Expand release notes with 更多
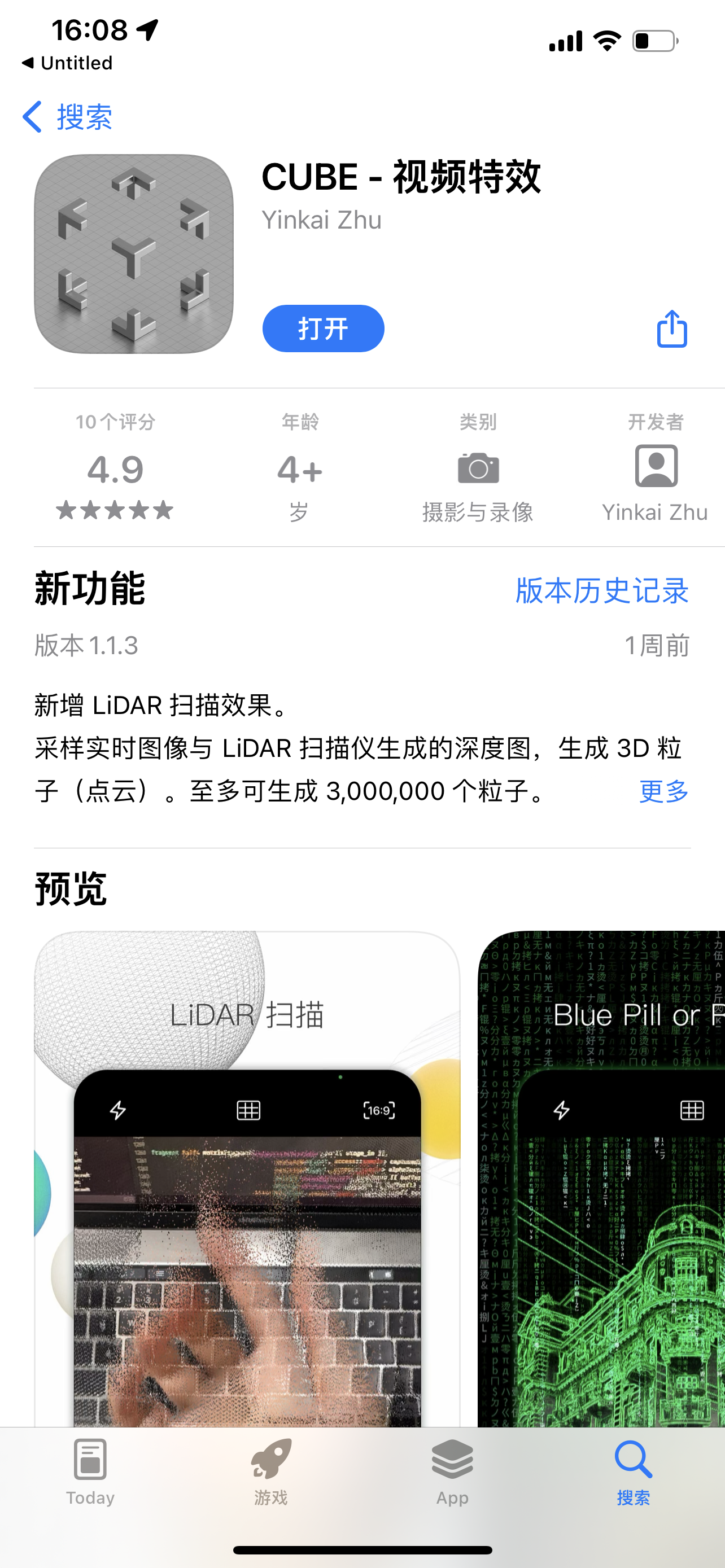This screenshot has width=725, height=1568. click(664, 791)
